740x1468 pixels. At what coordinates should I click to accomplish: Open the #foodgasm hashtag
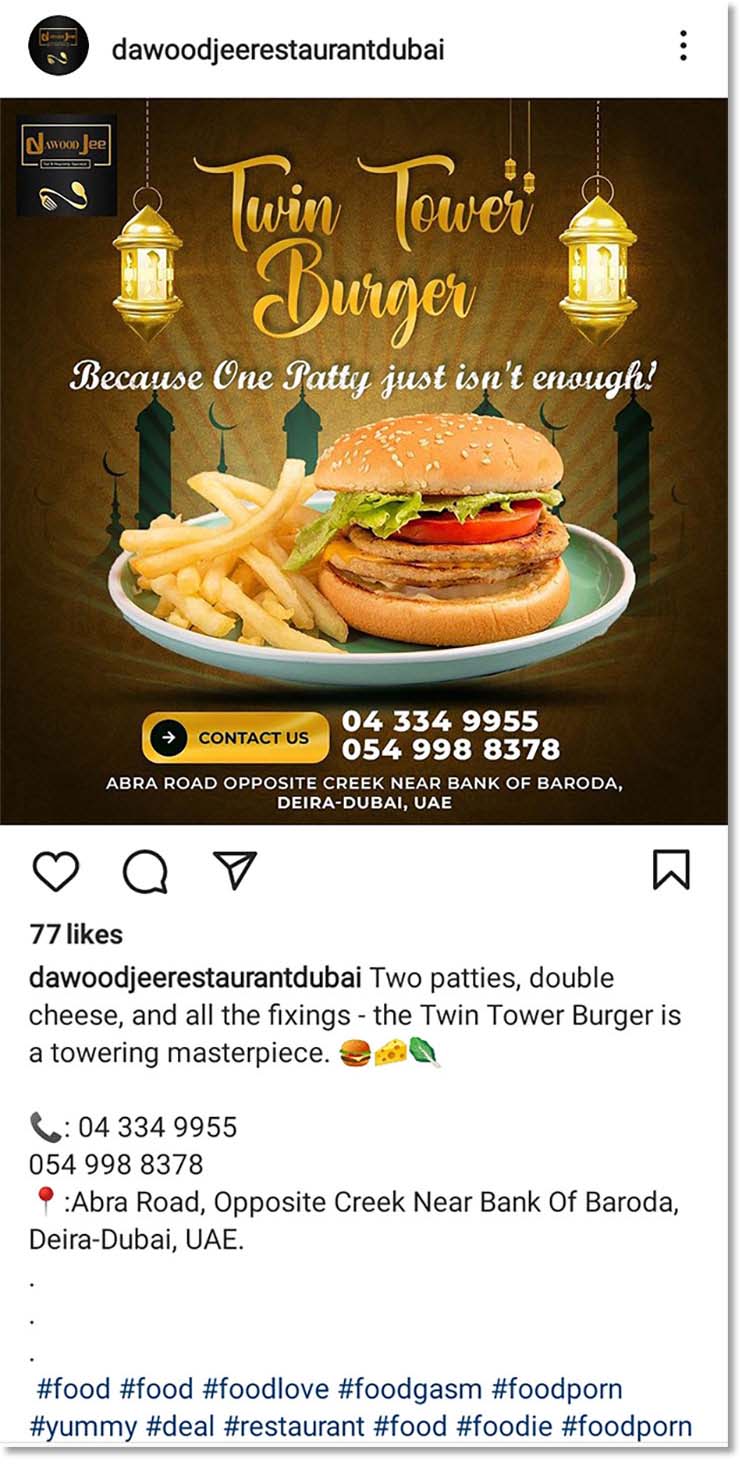point(410,1389)
